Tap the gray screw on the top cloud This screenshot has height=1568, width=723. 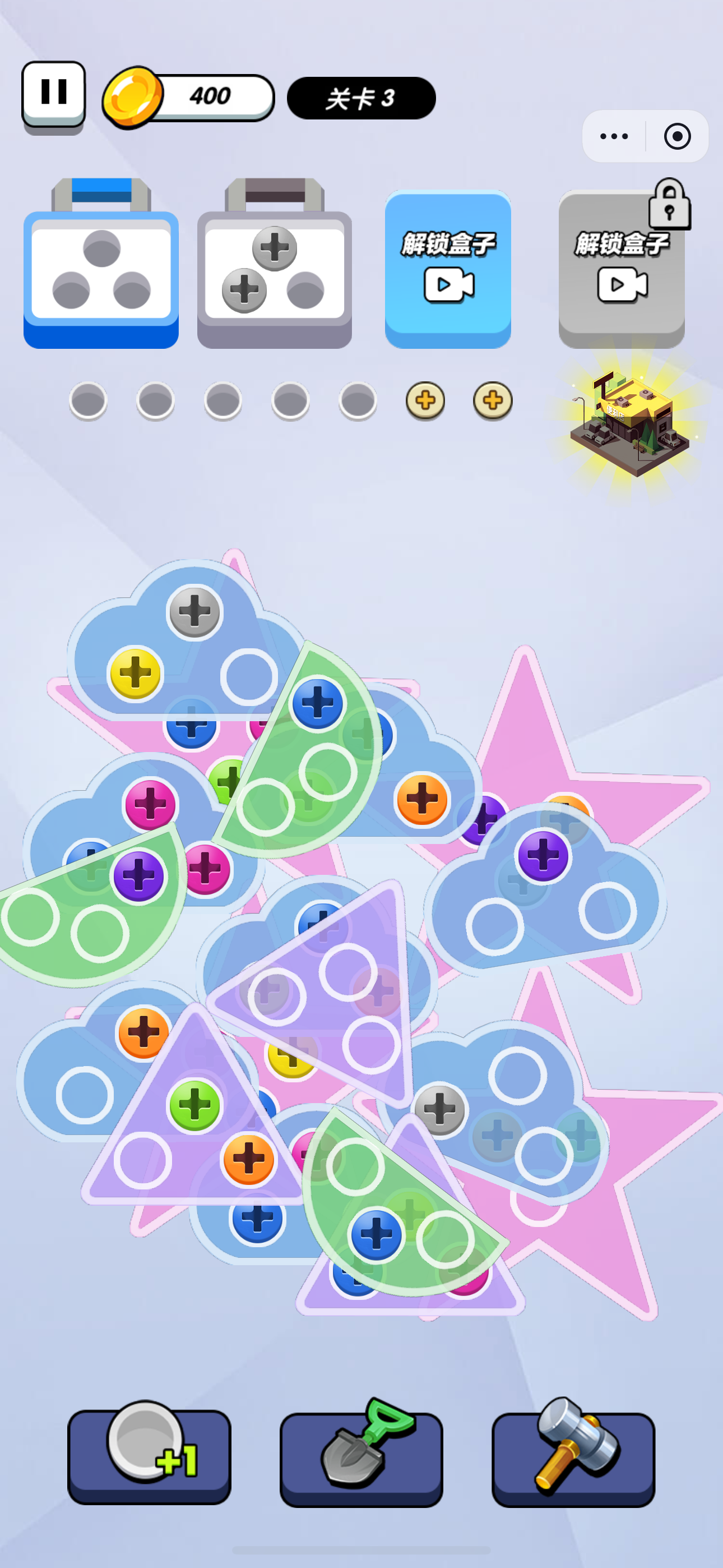[x=194, y=612]
